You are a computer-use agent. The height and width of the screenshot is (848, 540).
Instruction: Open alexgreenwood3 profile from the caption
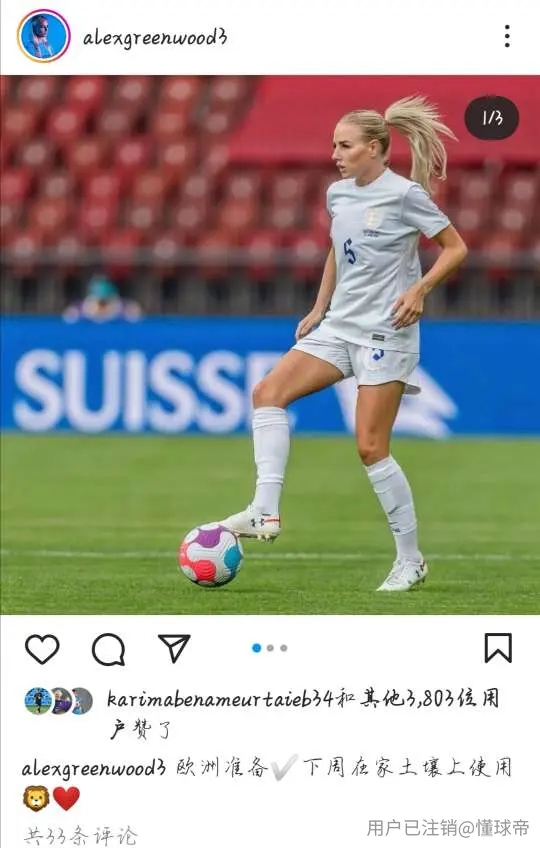[94, 768]
